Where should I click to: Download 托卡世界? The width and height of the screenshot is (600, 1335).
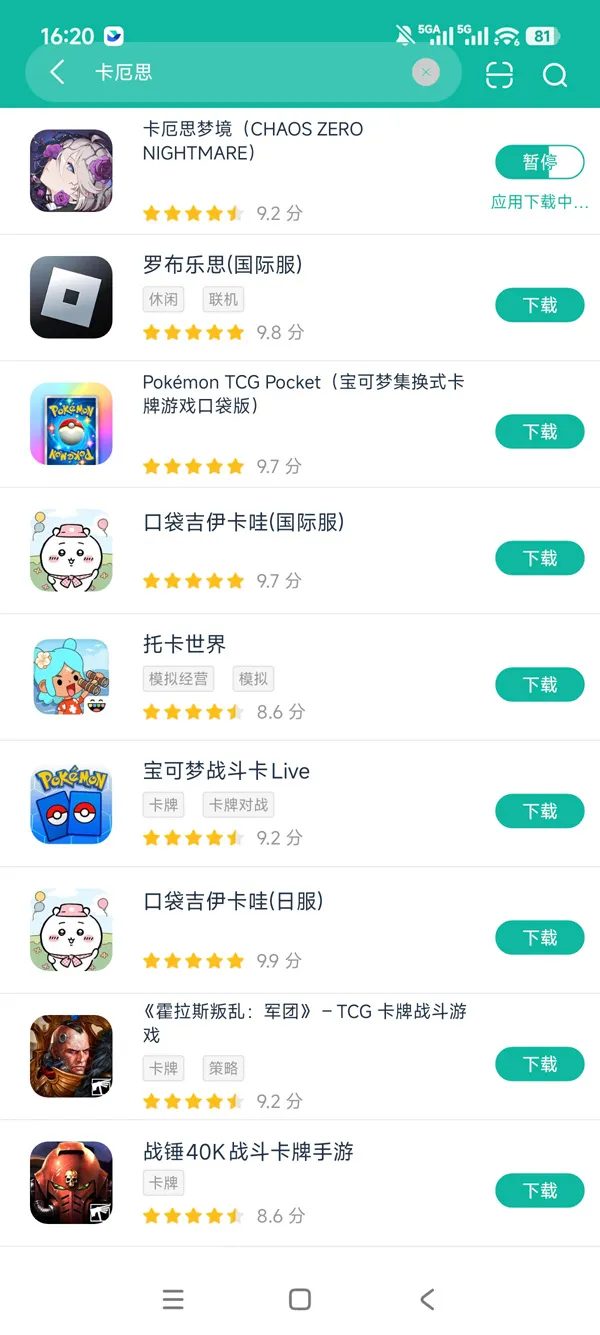point(539,685)
